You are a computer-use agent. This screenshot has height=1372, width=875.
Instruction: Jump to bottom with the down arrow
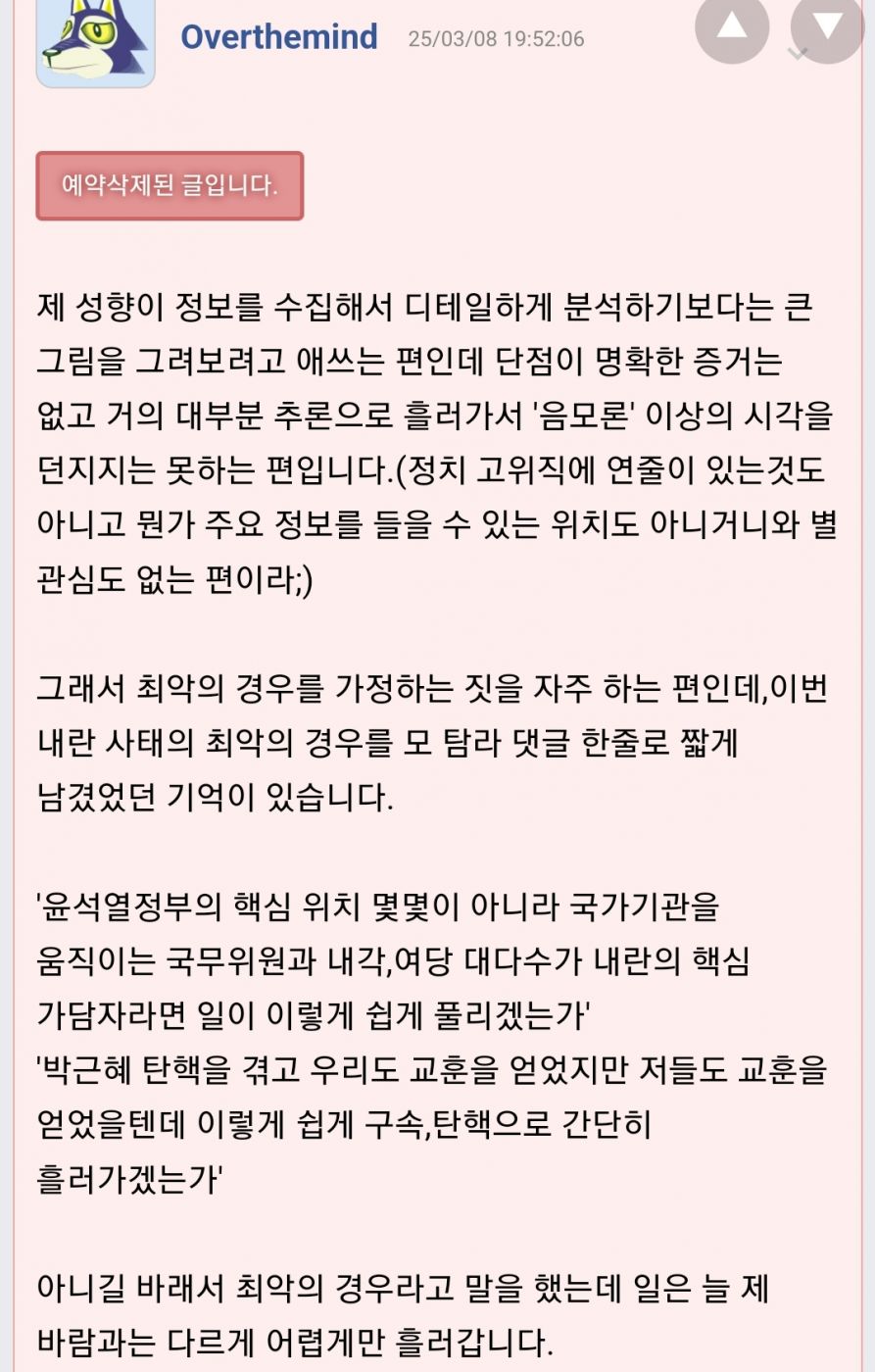coord(827,26)
